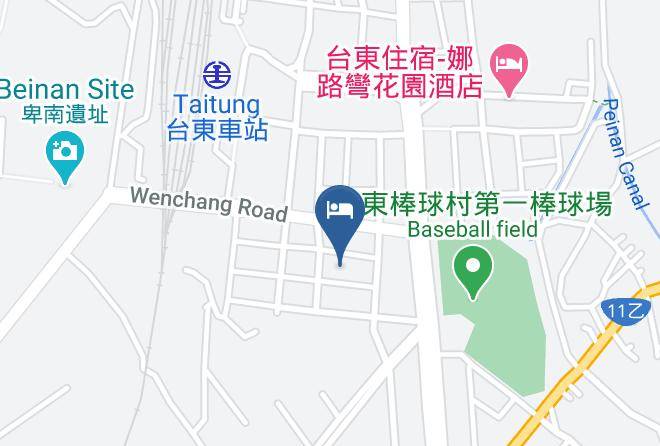Tap the pink hotel pin
The image size is (660, 446).
pyautogui.click(x=508, y=70)
